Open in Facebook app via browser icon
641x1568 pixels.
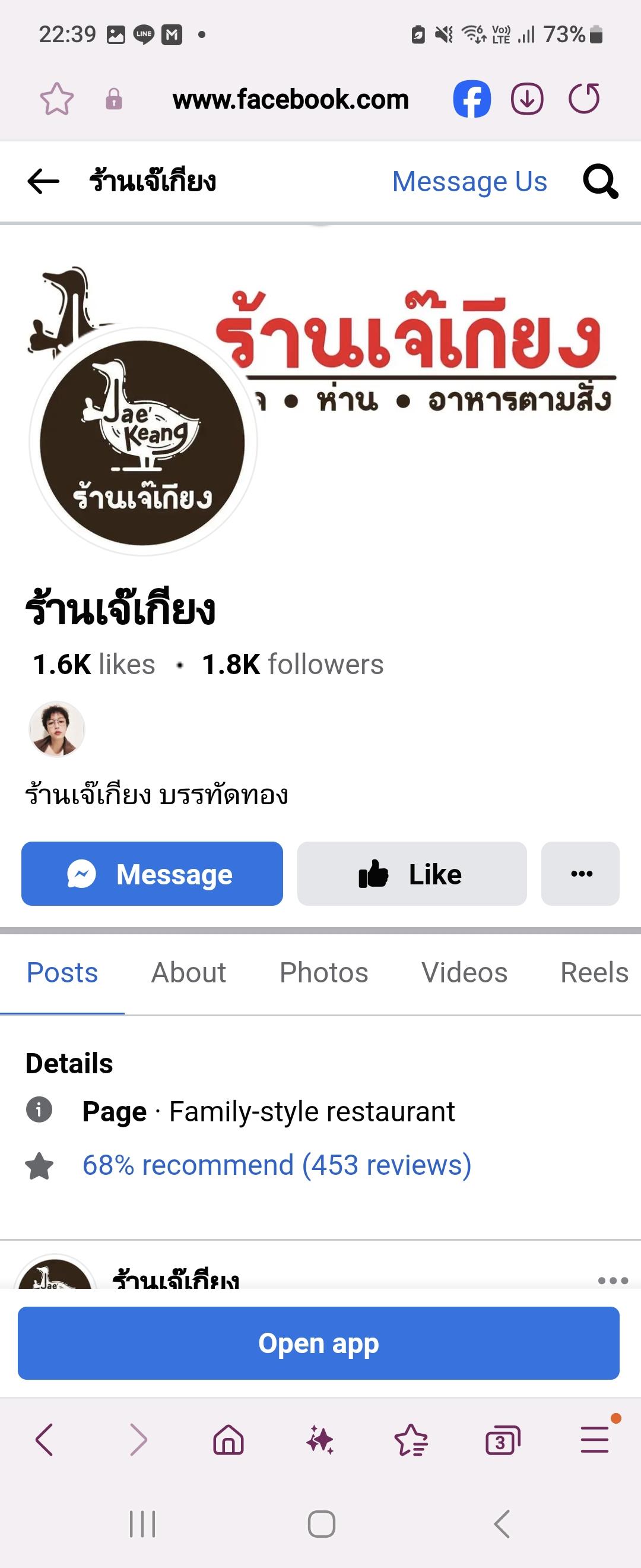[x=472, y=99]
